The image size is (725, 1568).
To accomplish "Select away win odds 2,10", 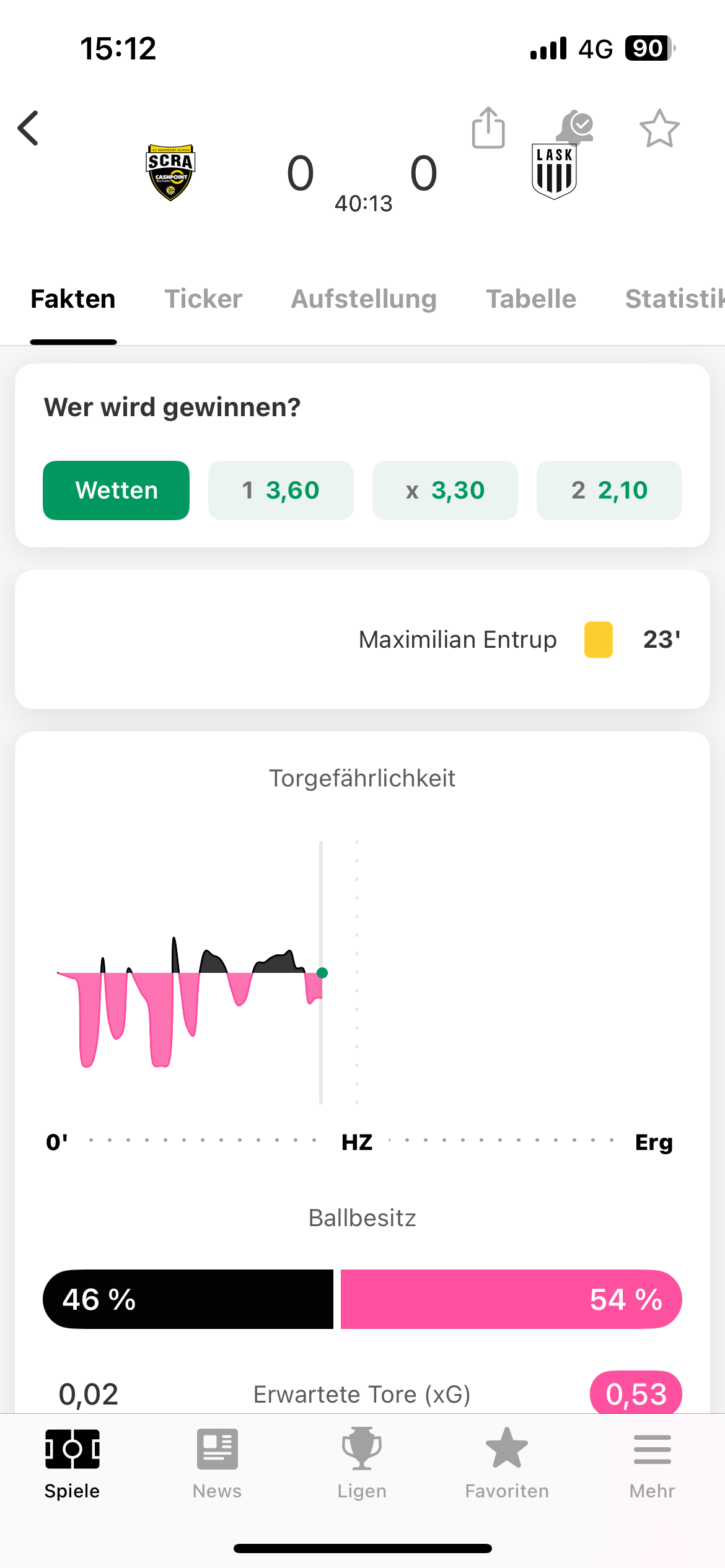I will tap(609, 490).
